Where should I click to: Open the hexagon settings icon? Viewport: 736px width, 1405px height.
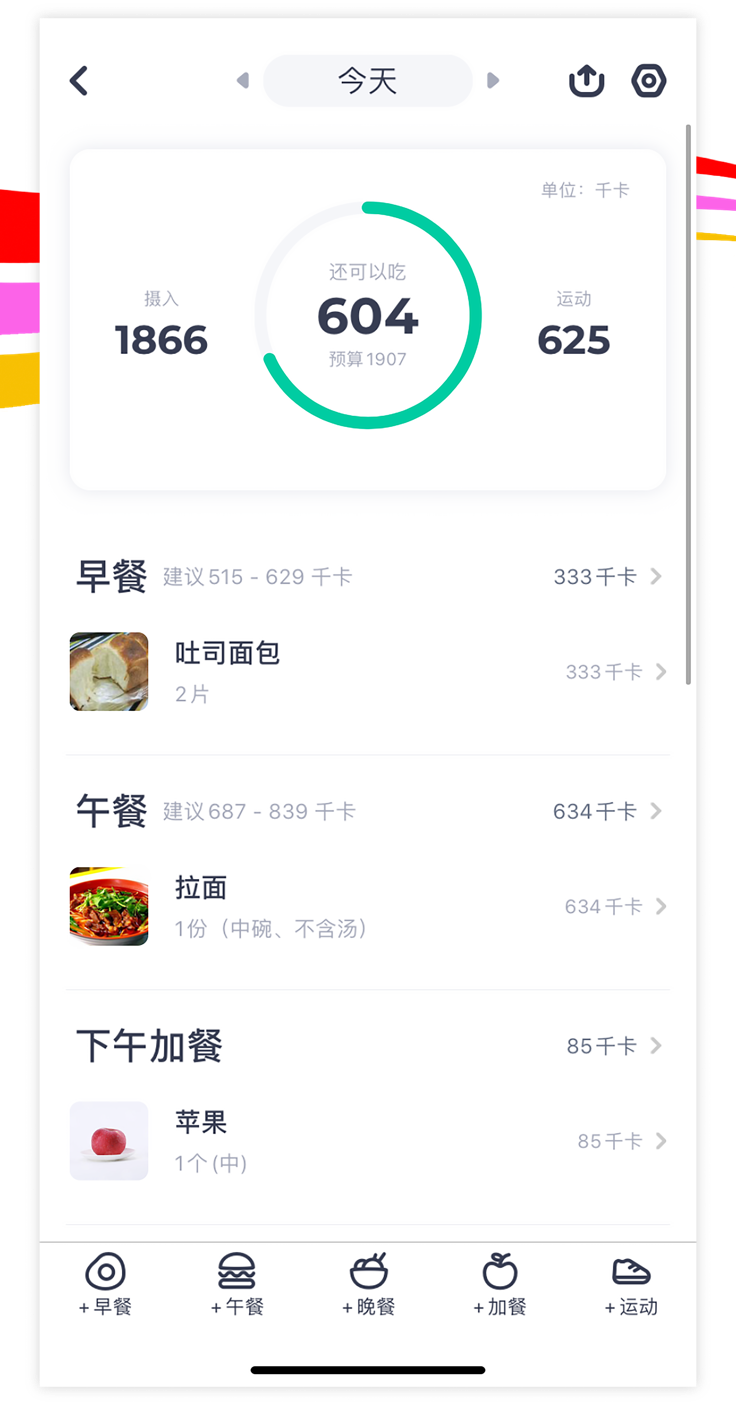tap(649, 81)
